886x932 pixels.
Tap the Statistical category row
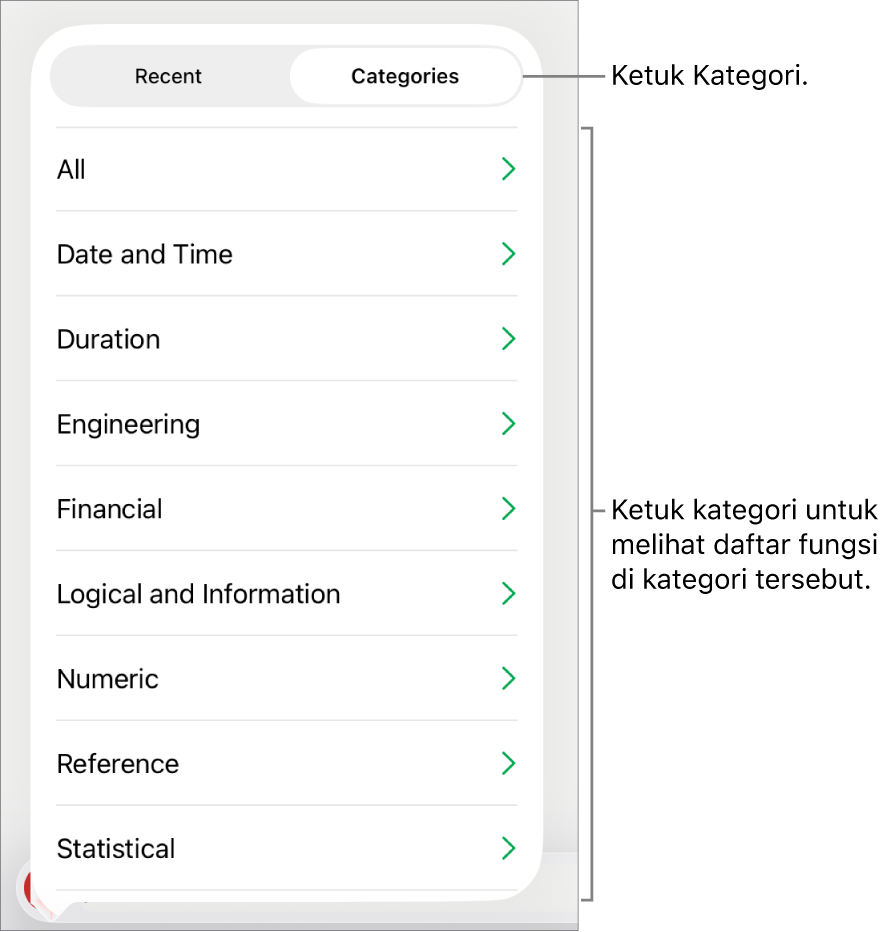coord(286,849)
